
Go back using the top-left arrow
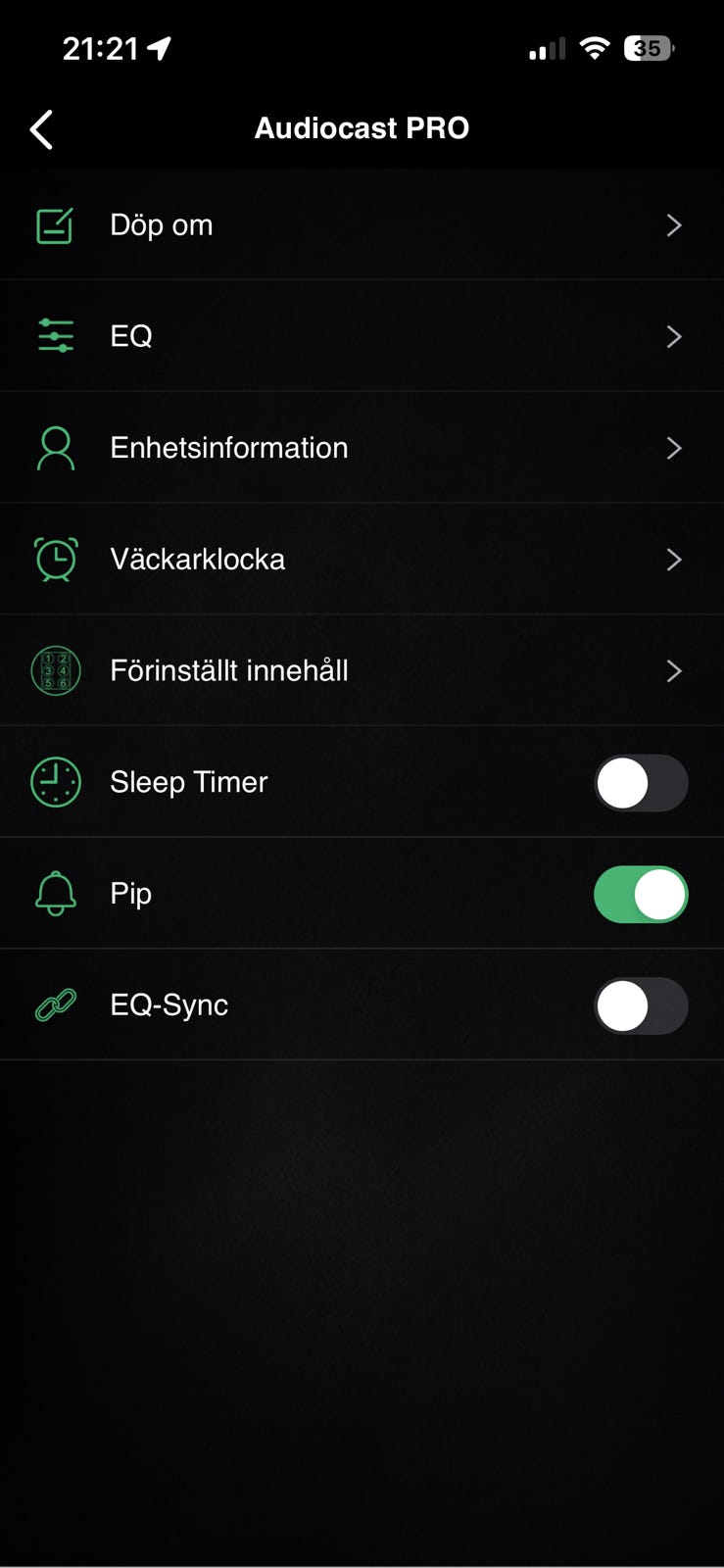click(41, 129)
